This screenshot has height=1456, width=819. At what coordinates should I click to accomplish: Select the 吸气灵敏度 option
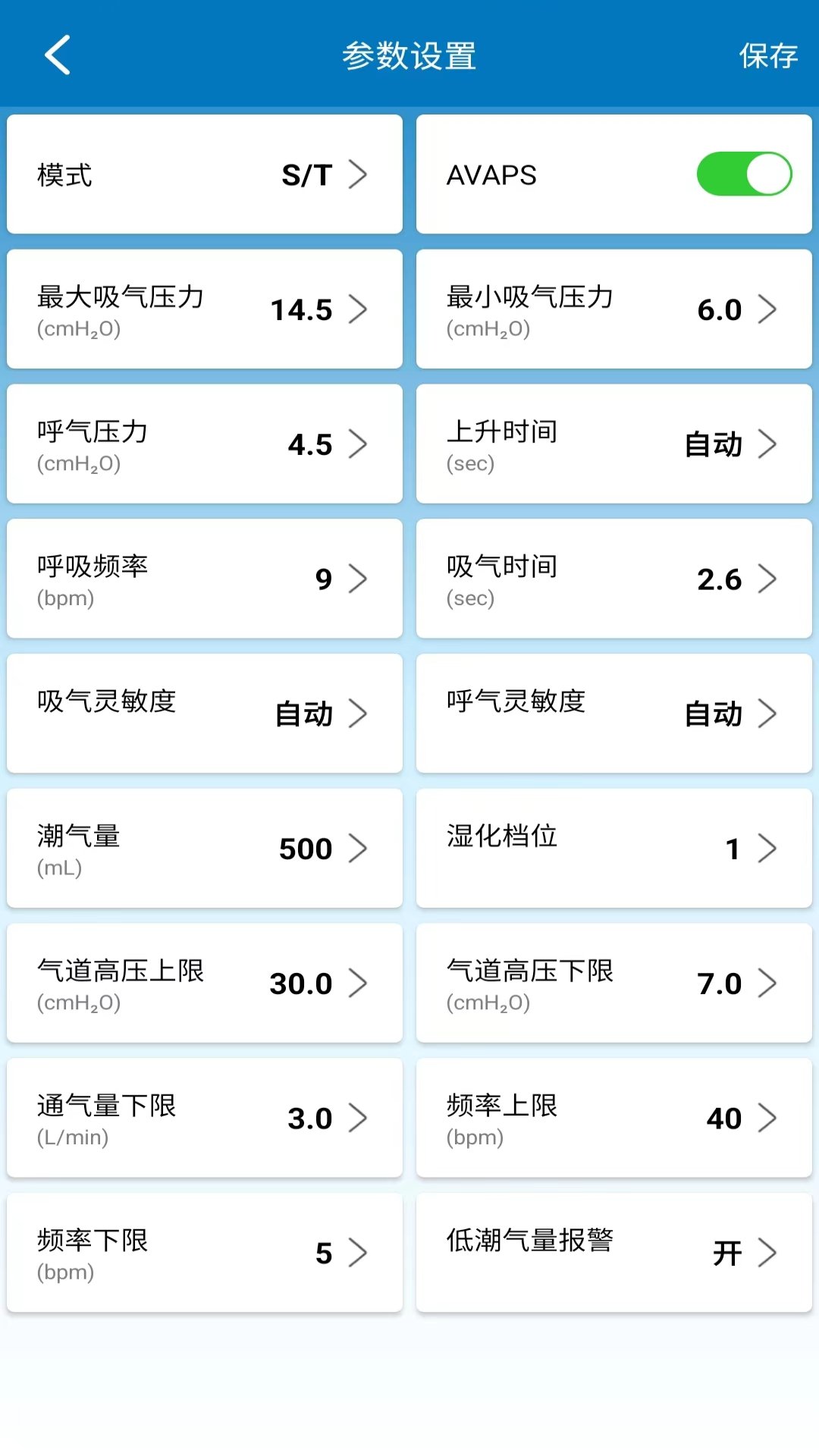coord(205,714)
